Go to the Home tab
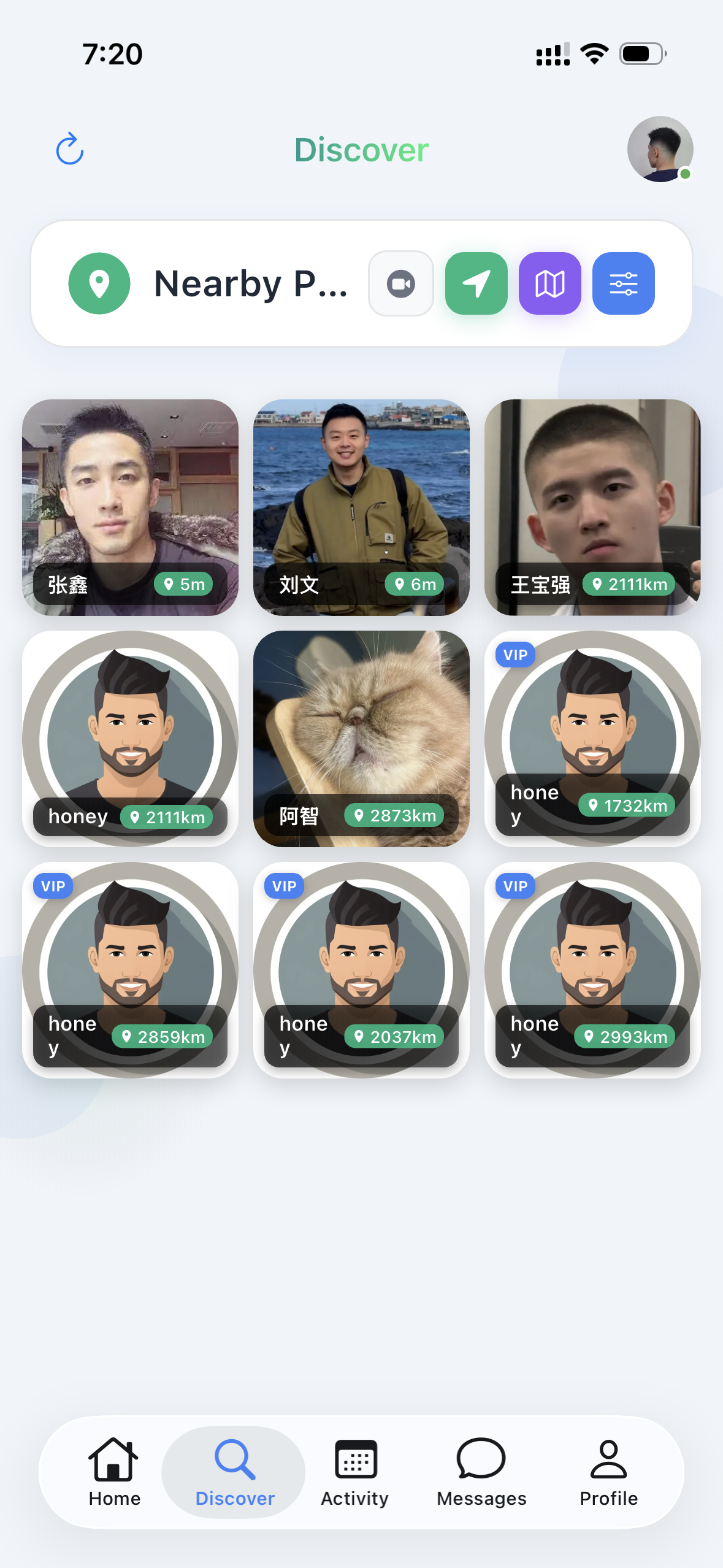 pos(115,1472)
